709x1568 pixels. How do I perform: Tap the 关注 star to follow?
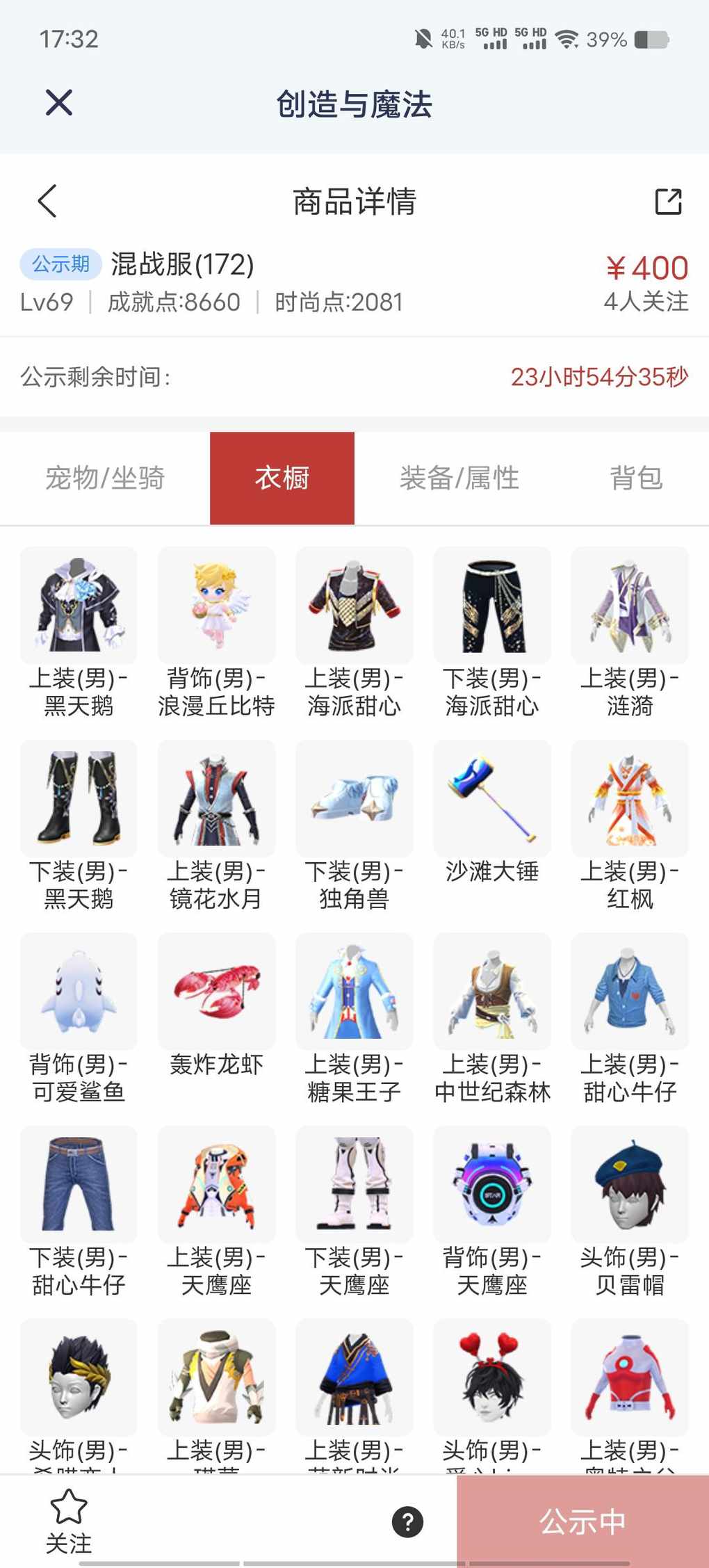coord(69,1521)
